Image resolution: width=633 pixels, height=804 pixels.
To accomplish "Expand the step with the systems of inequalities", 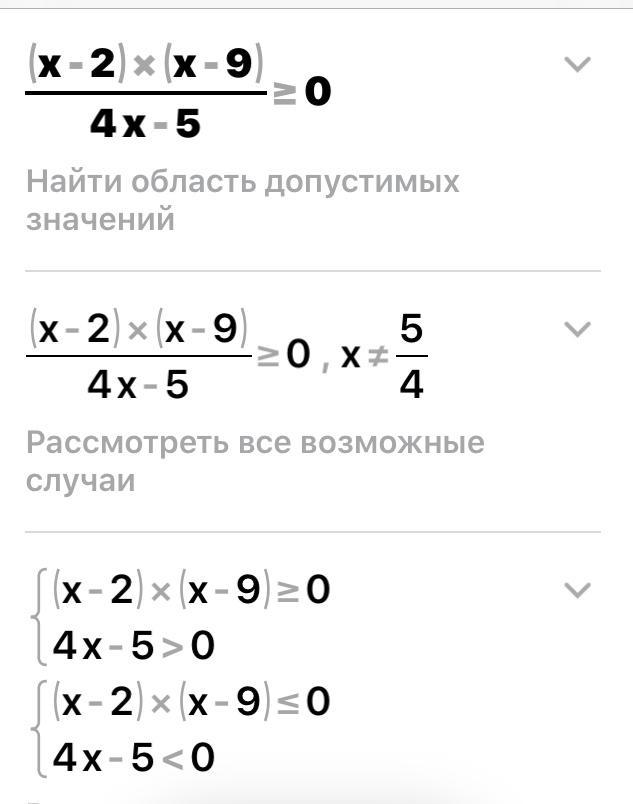I will 578,590.
